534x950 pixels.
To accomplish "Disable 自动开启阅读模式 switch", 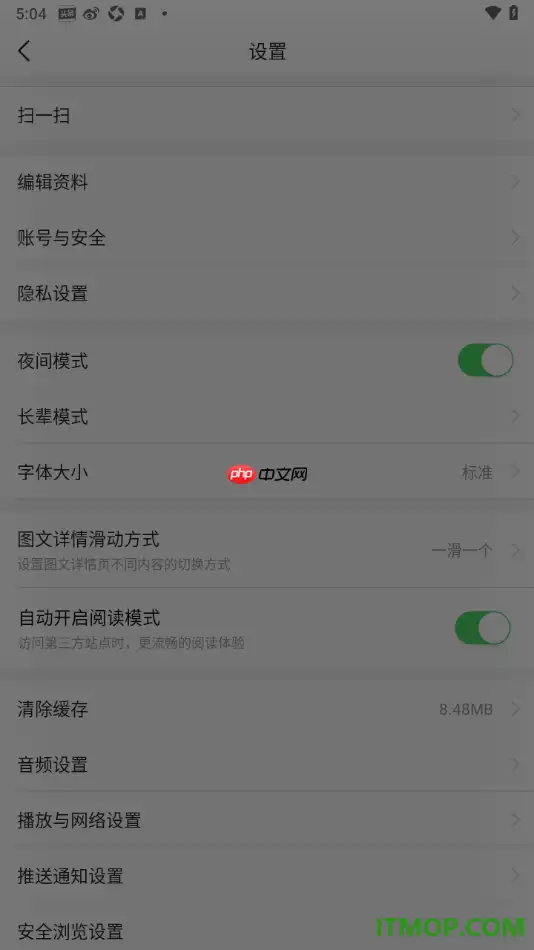I will 483,628.
